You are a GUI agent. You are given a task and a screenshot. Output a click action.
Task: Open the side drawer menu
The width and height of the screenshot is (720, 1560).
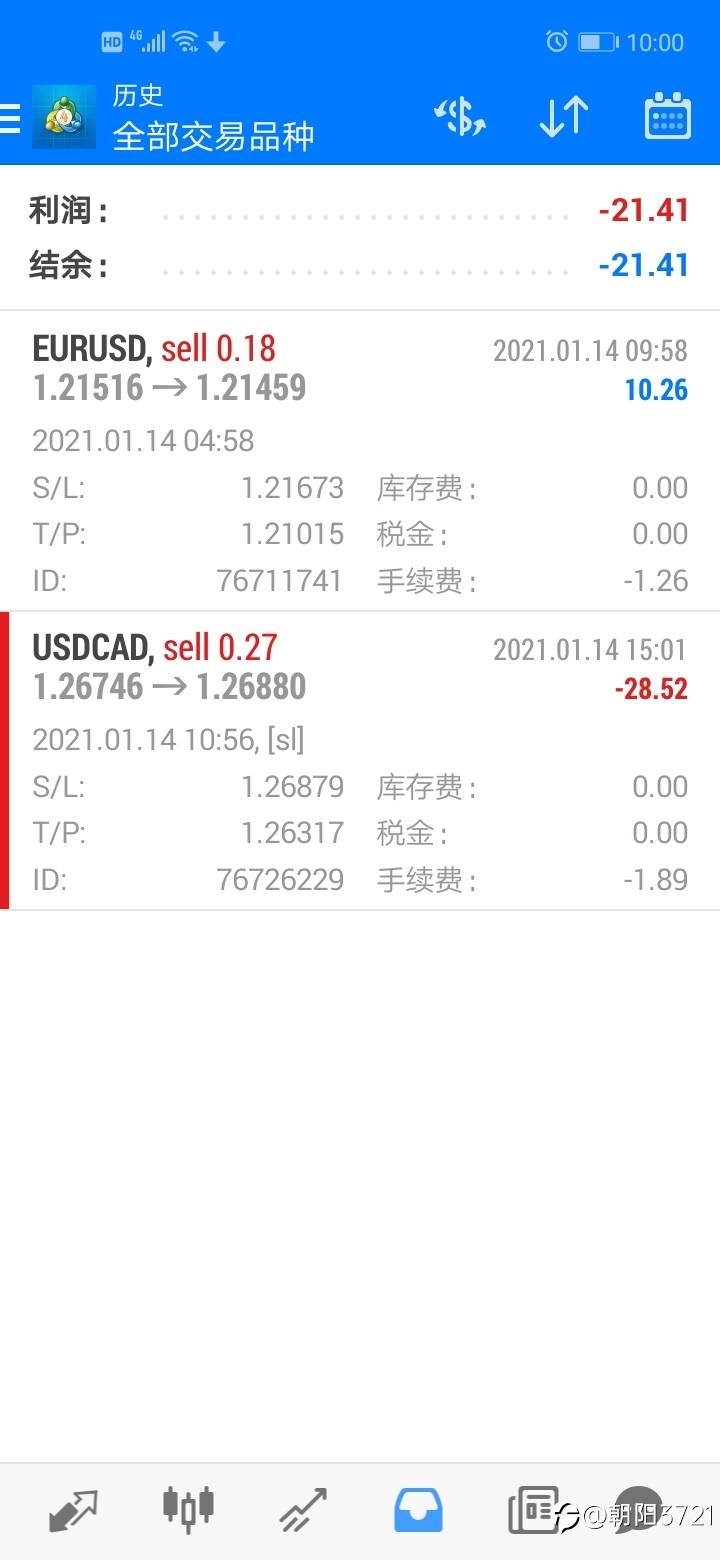(10, 118)
